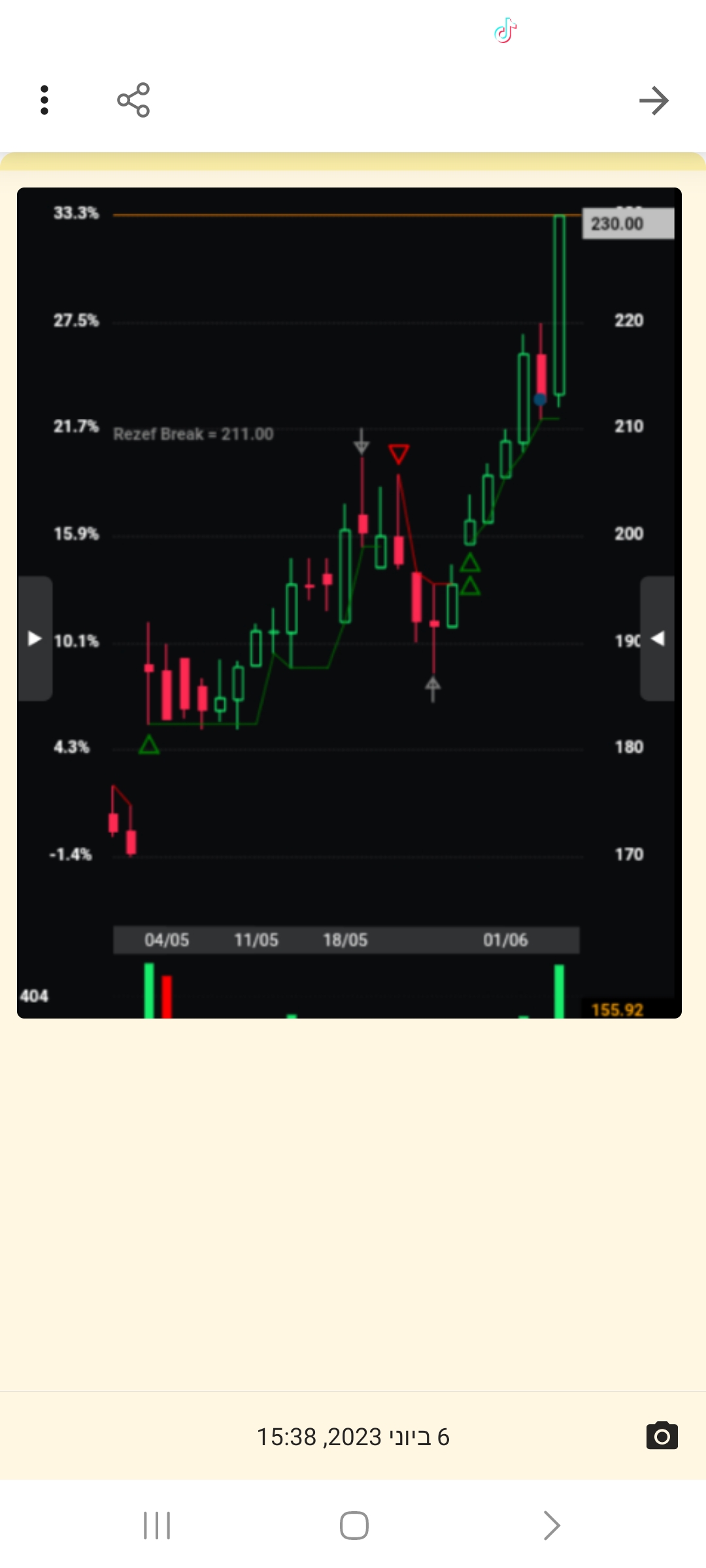Image resolution: width=706 pixels, height=1568 pixels.
Task: Go back using the top arrow
Action: coord(654,101)
